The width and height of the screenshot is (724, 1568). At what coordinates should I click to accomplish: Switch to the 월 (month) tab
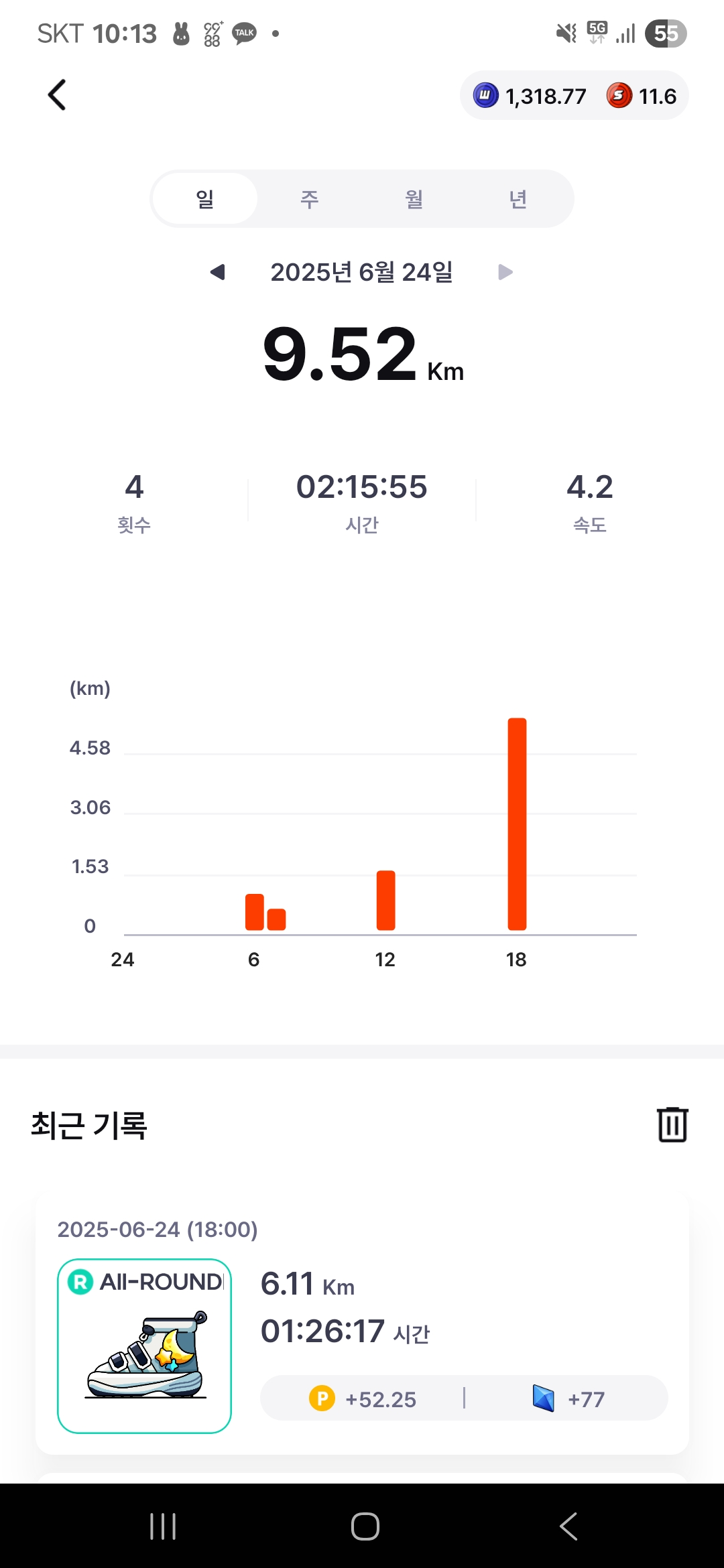click(x=414, y=199)
